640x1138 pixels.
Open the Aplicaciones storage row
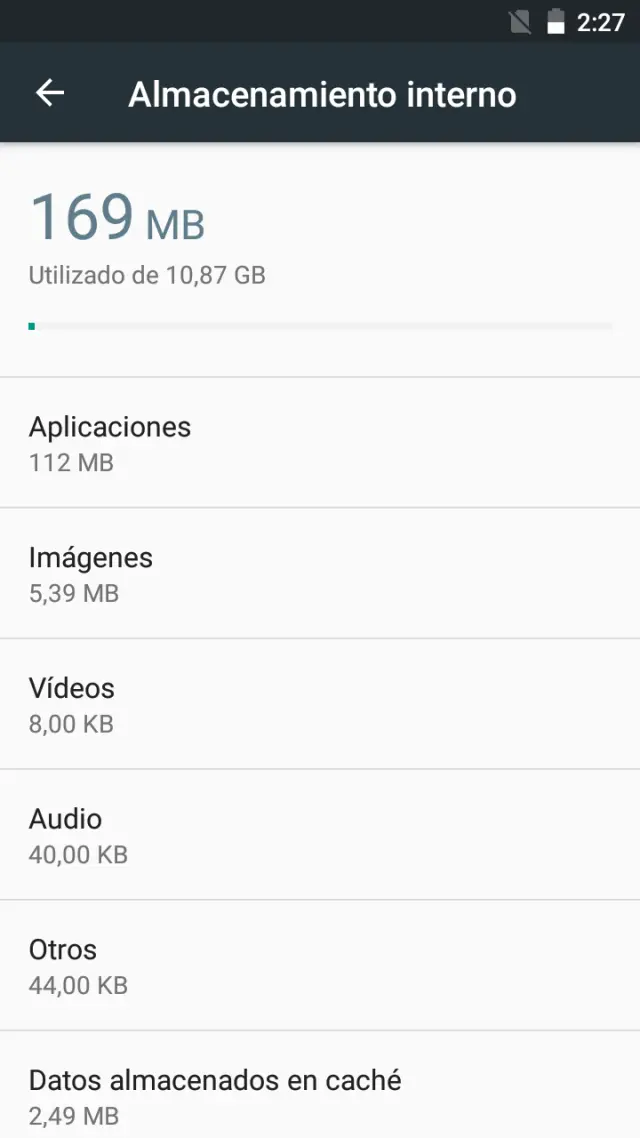click(x=320, y=443)
